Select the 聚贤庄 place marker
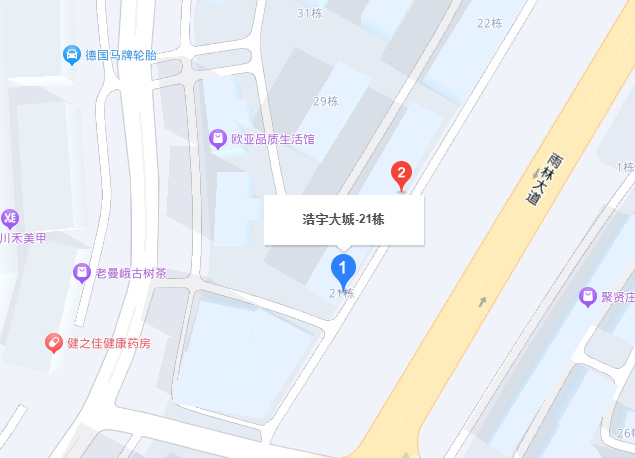The image size is (635, 458). 588,297
